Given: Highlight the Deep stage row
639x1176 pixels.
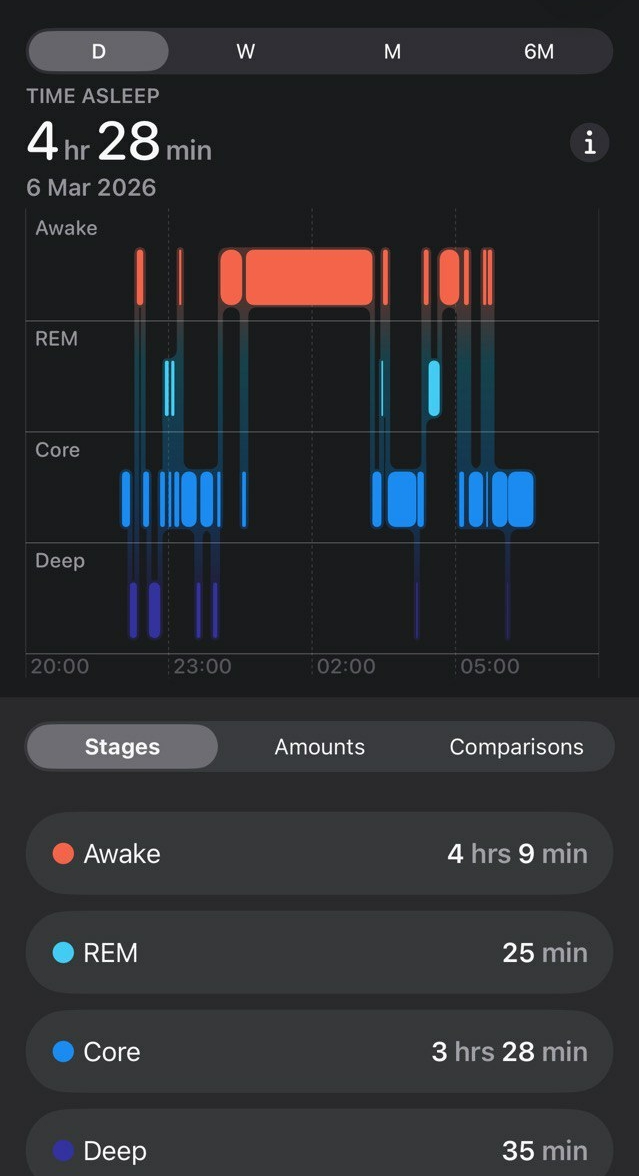Looking at the screenshot, I should [319, 1148].
